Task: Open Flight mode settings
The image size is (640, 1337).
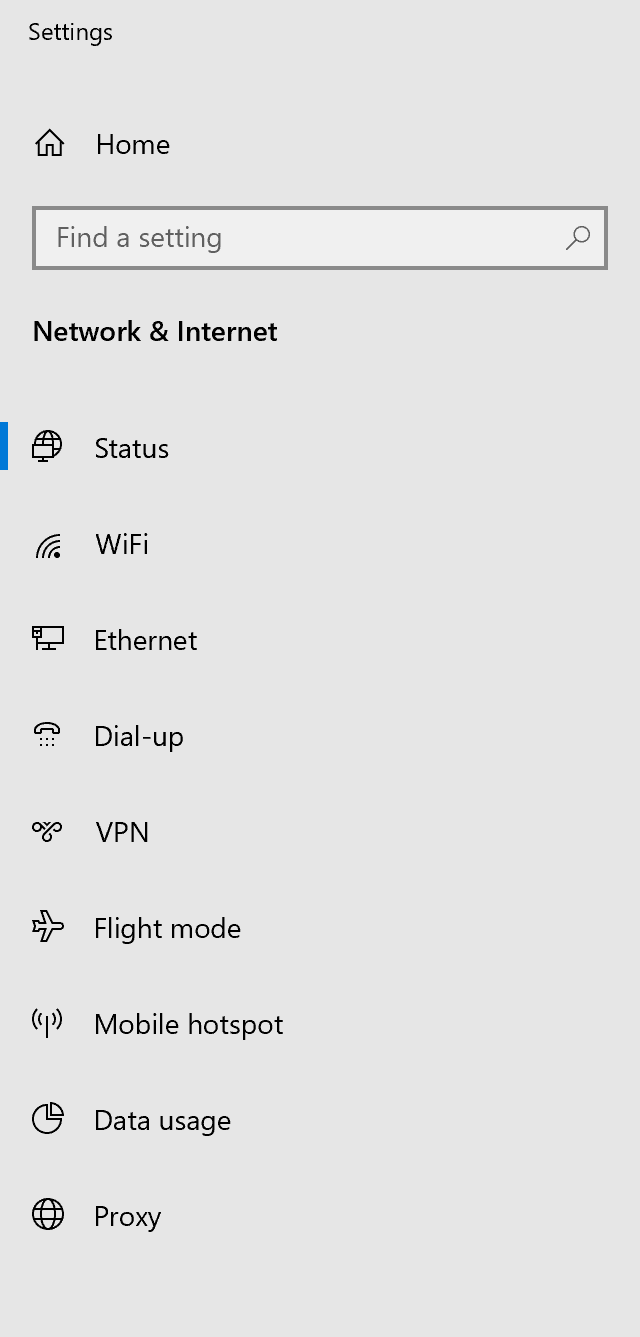Action: click(167, 928)
